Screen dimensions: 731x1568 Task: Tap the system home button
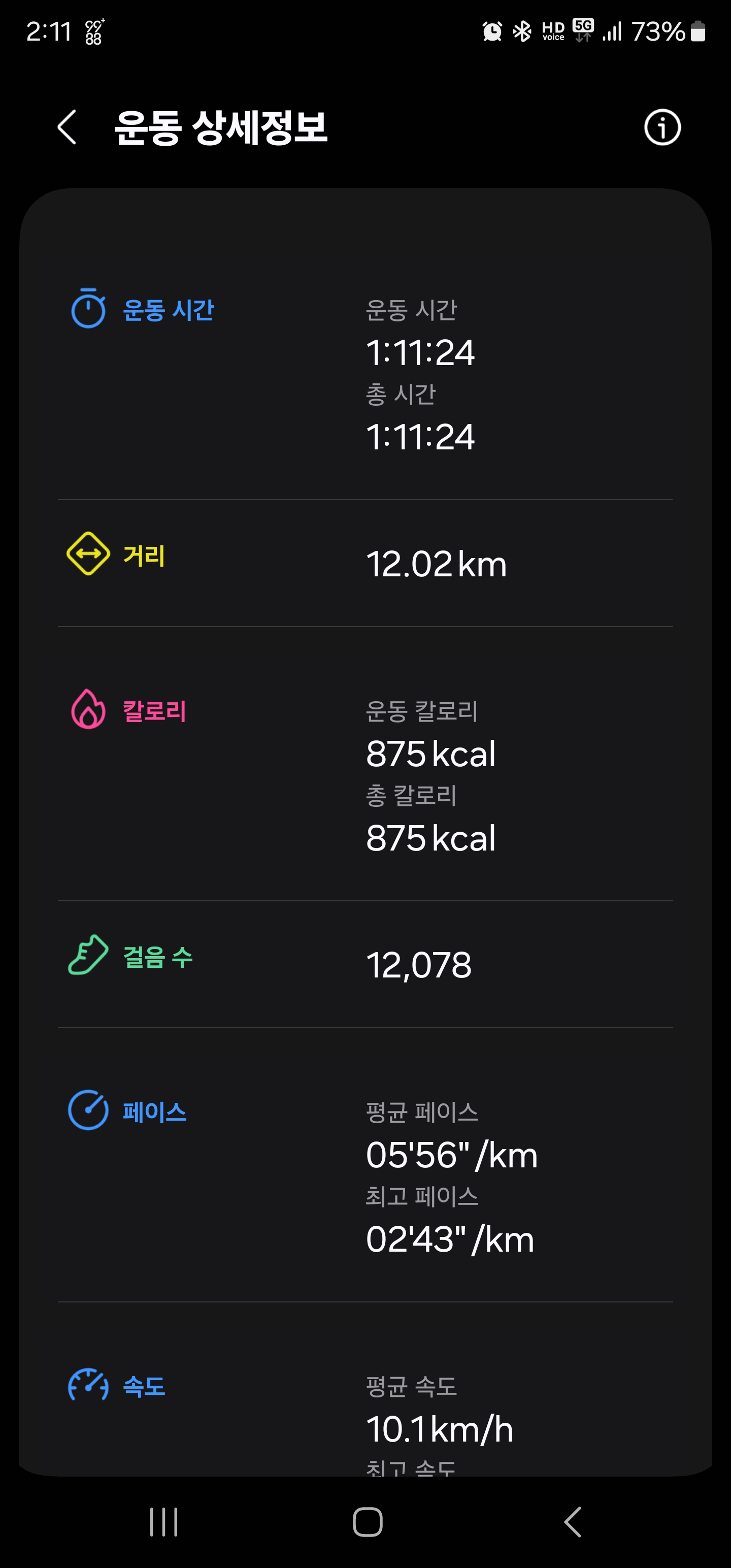click(368, 1522)
